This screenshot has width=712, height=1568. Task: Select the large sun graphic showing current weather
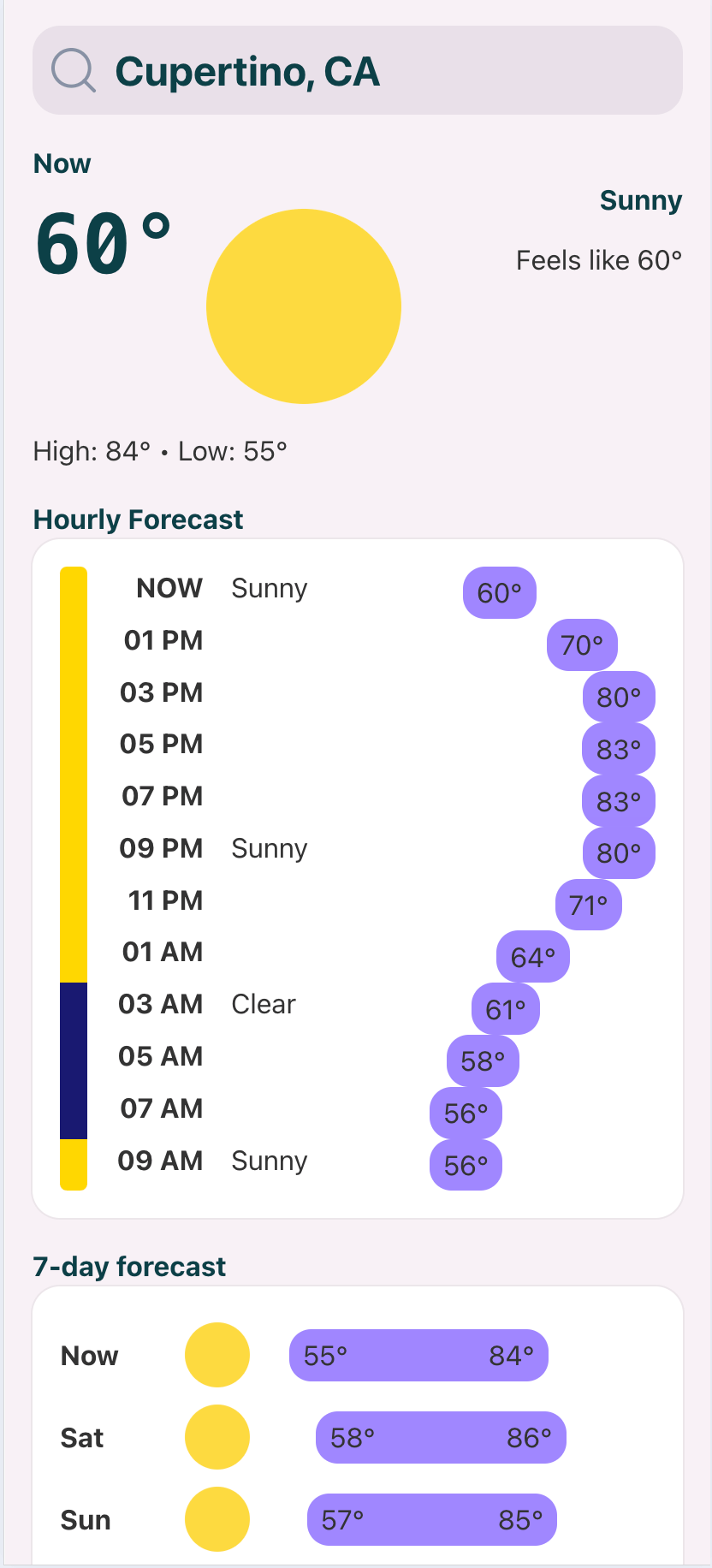click(303, 306)
